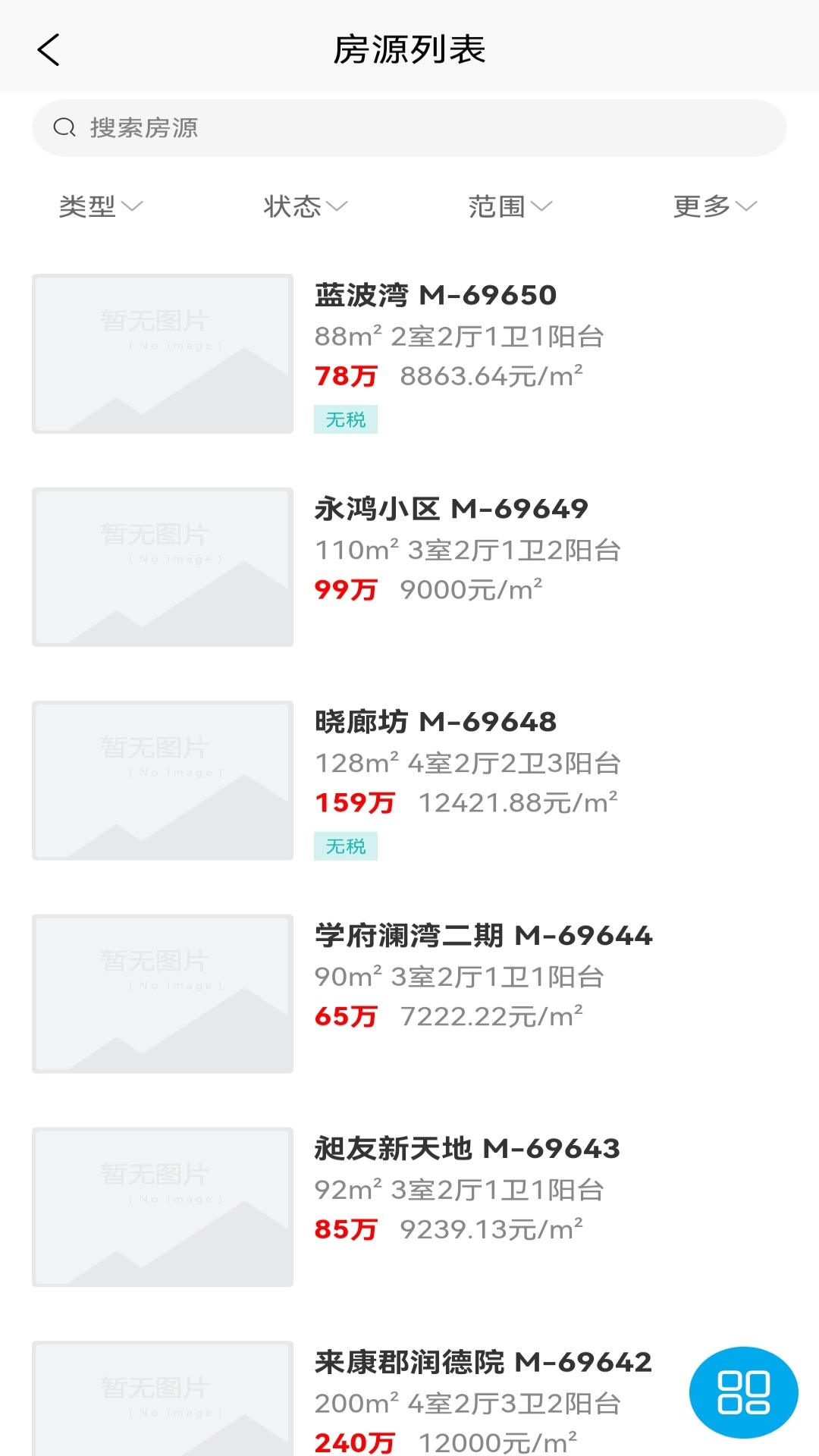The image size is (819, 1456).
Task: Open the 范围 filter dropdown
Action: tap(510, 206)
